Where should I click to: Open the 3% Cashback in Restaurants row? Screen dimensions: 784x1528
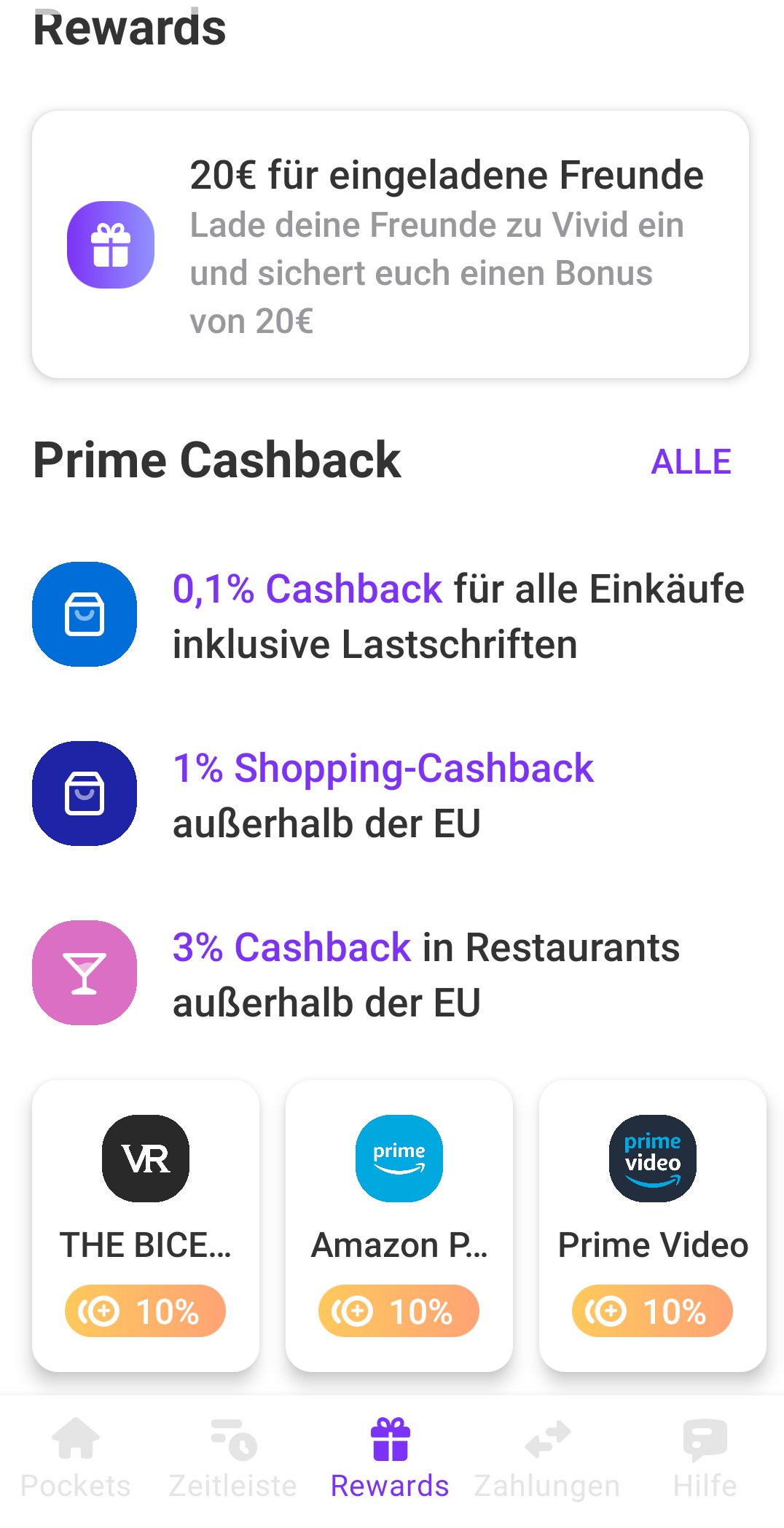(391, 974)
